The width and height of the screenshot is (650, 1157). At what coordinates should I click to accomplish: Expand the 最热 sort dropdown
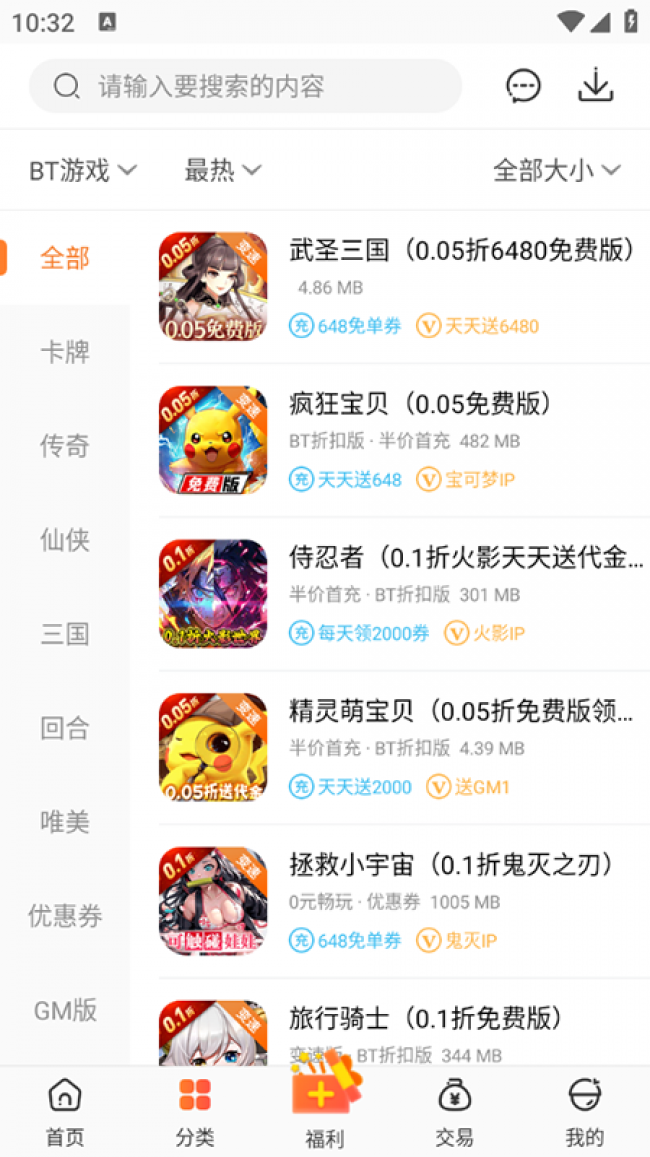pos(224,171)
